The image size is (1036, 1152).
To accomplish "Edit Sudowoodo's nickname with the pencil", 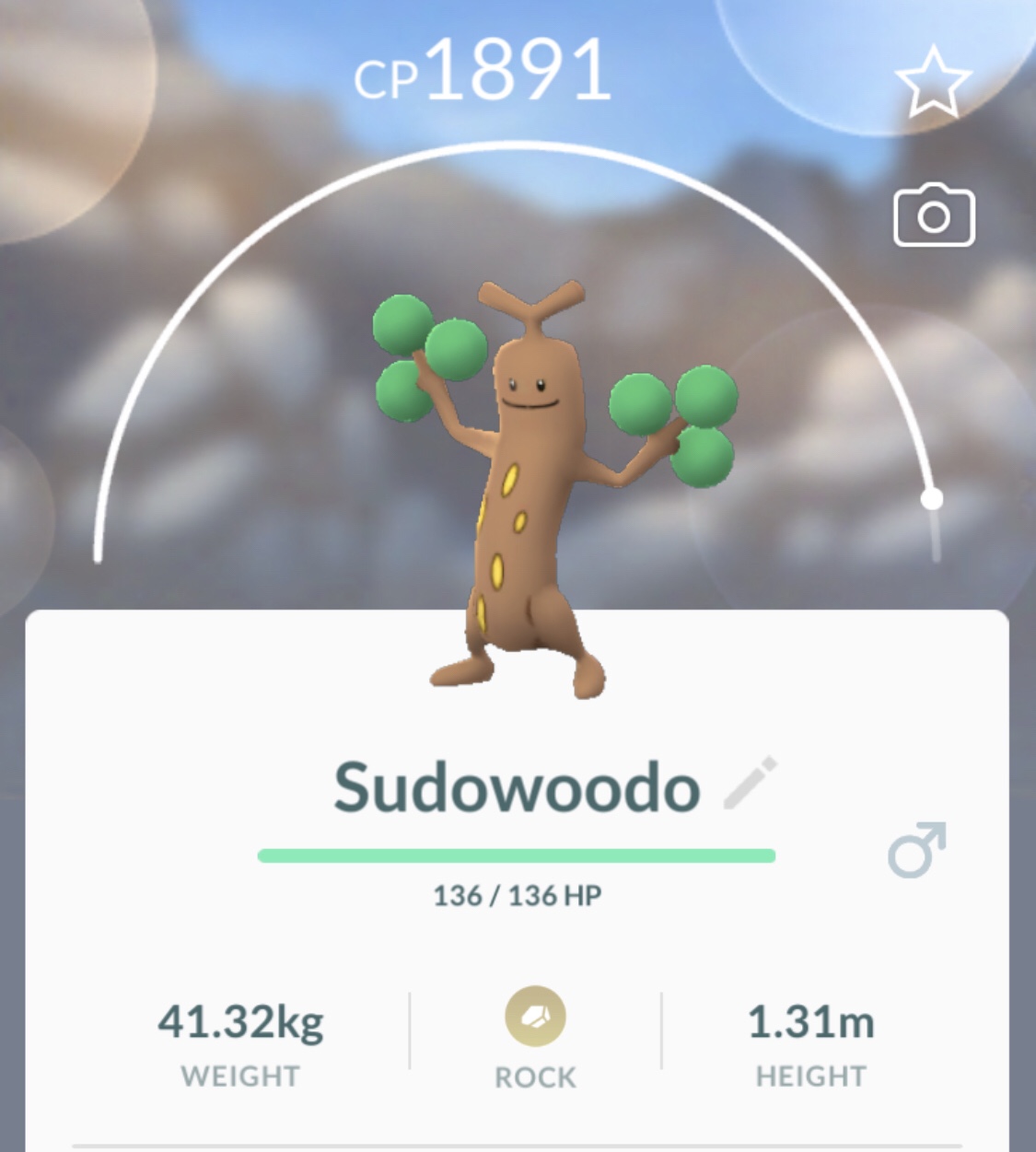I will click(x=751, y=784).
